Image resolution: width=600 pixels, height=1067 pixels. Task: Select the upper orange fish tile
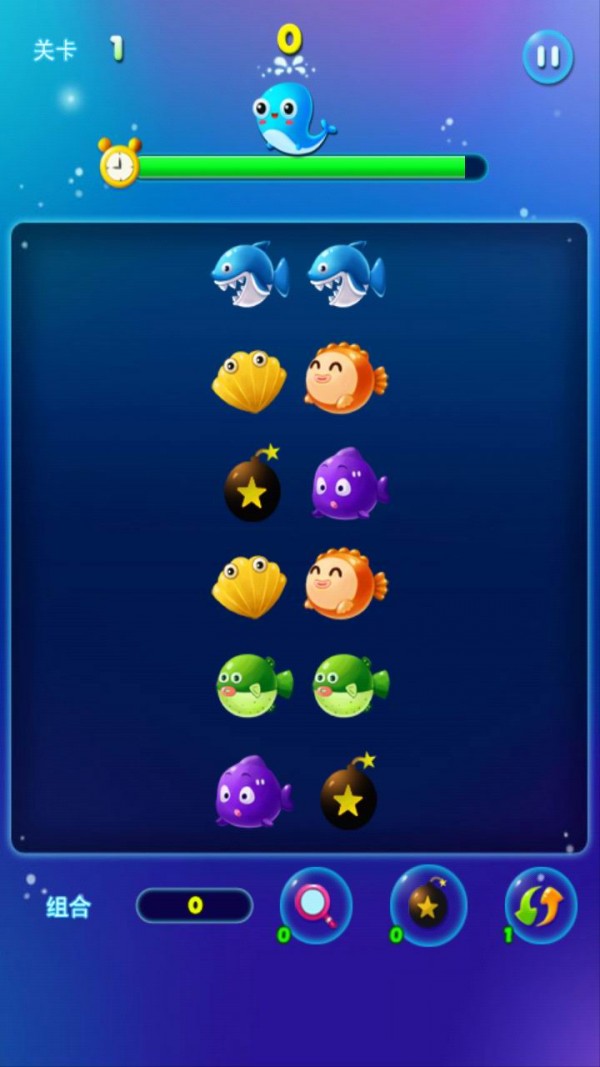click(345, 378)
